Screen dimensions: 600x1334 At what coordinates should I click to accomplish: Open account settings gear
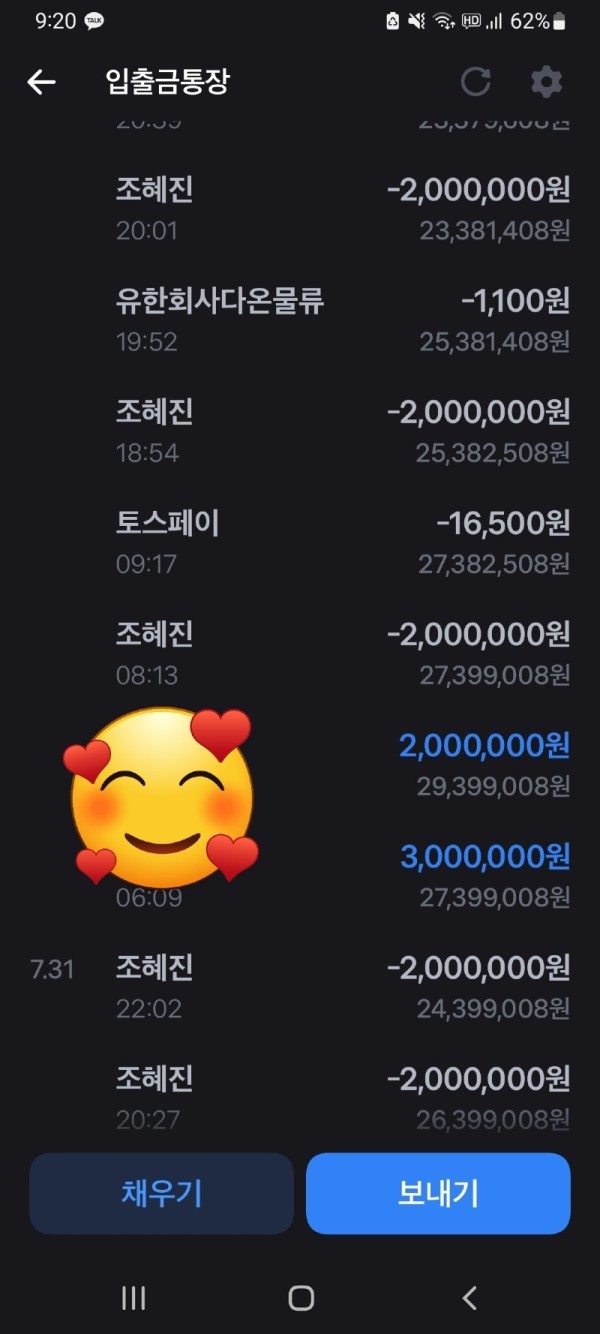click(x=546, y=82)
